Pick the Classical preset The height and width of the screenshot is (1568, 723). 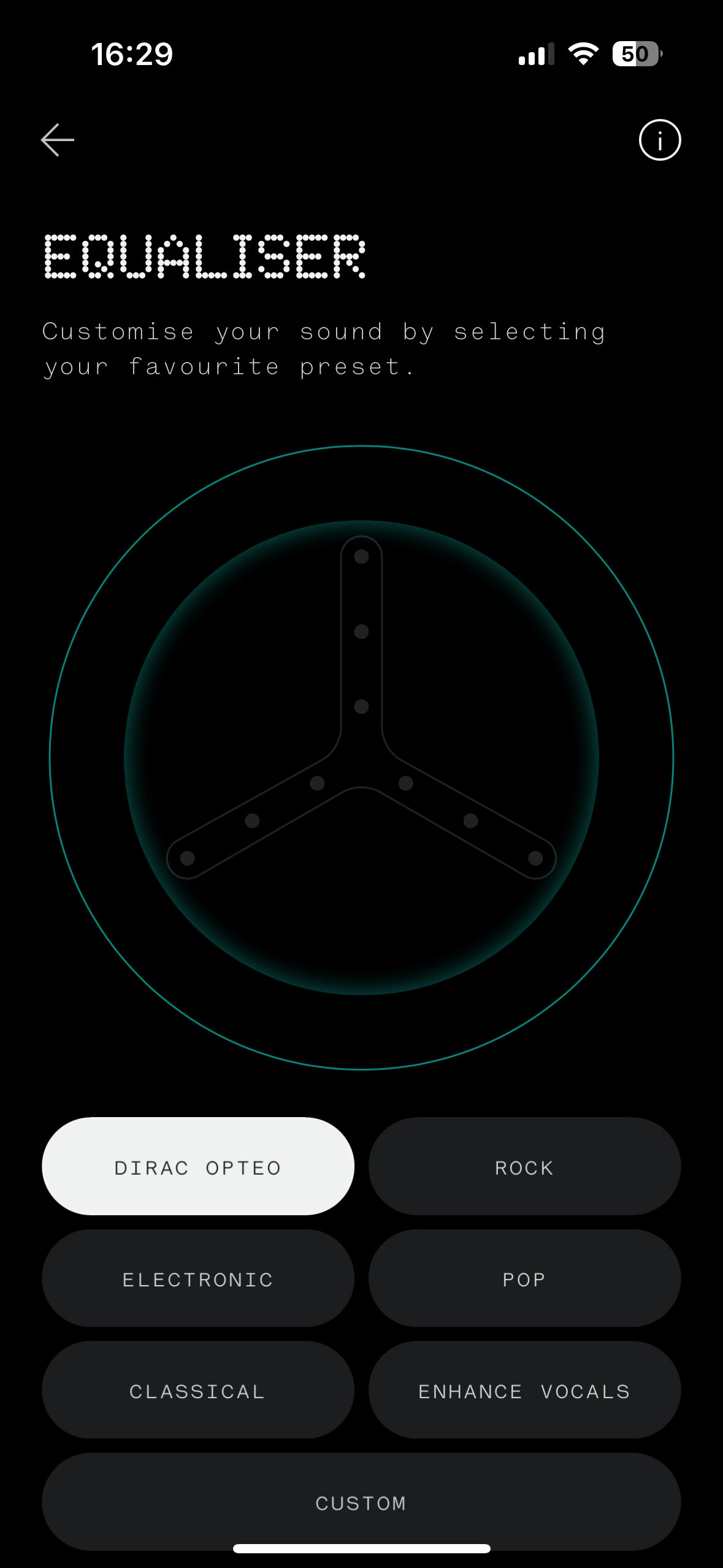point(198,1390)
